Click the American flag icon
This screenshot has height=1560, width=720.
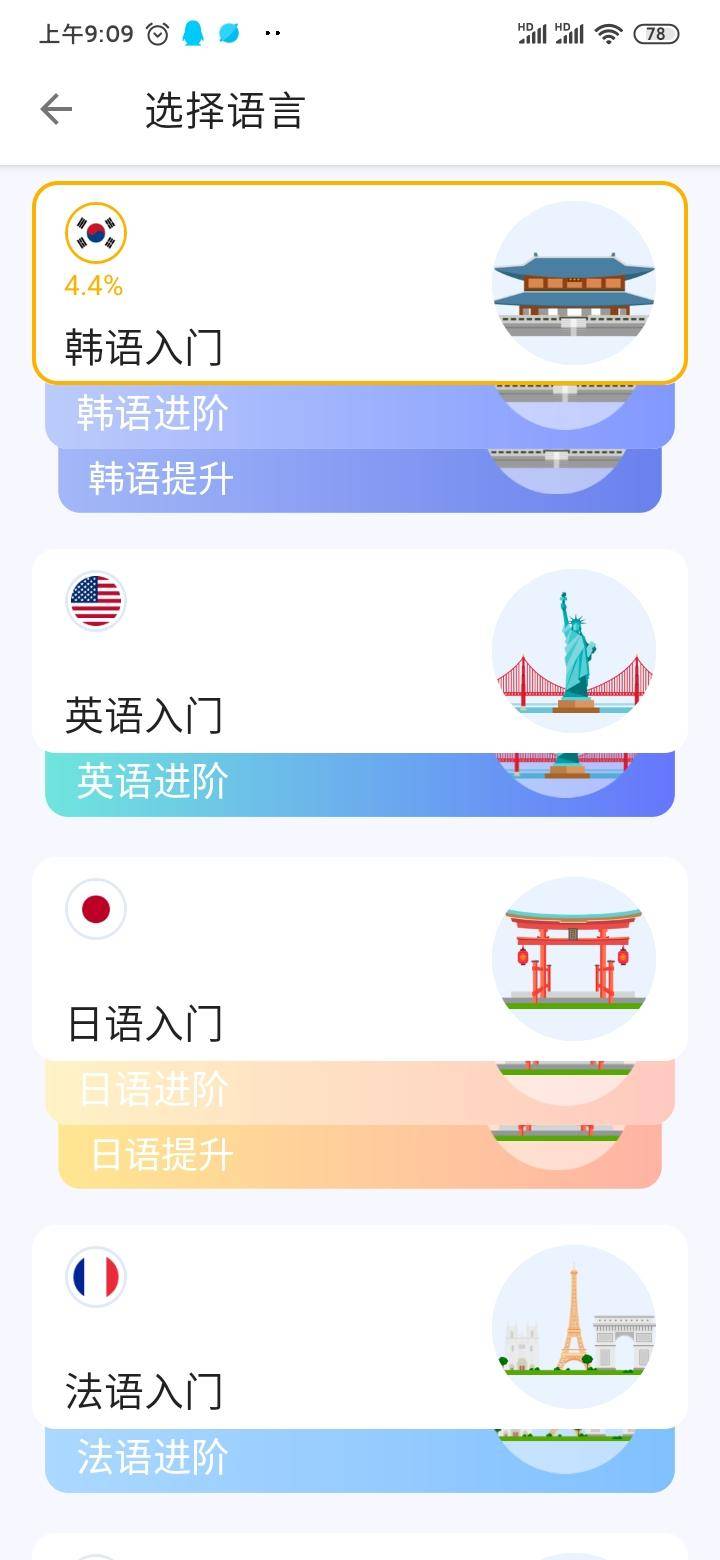click(95, 600)
